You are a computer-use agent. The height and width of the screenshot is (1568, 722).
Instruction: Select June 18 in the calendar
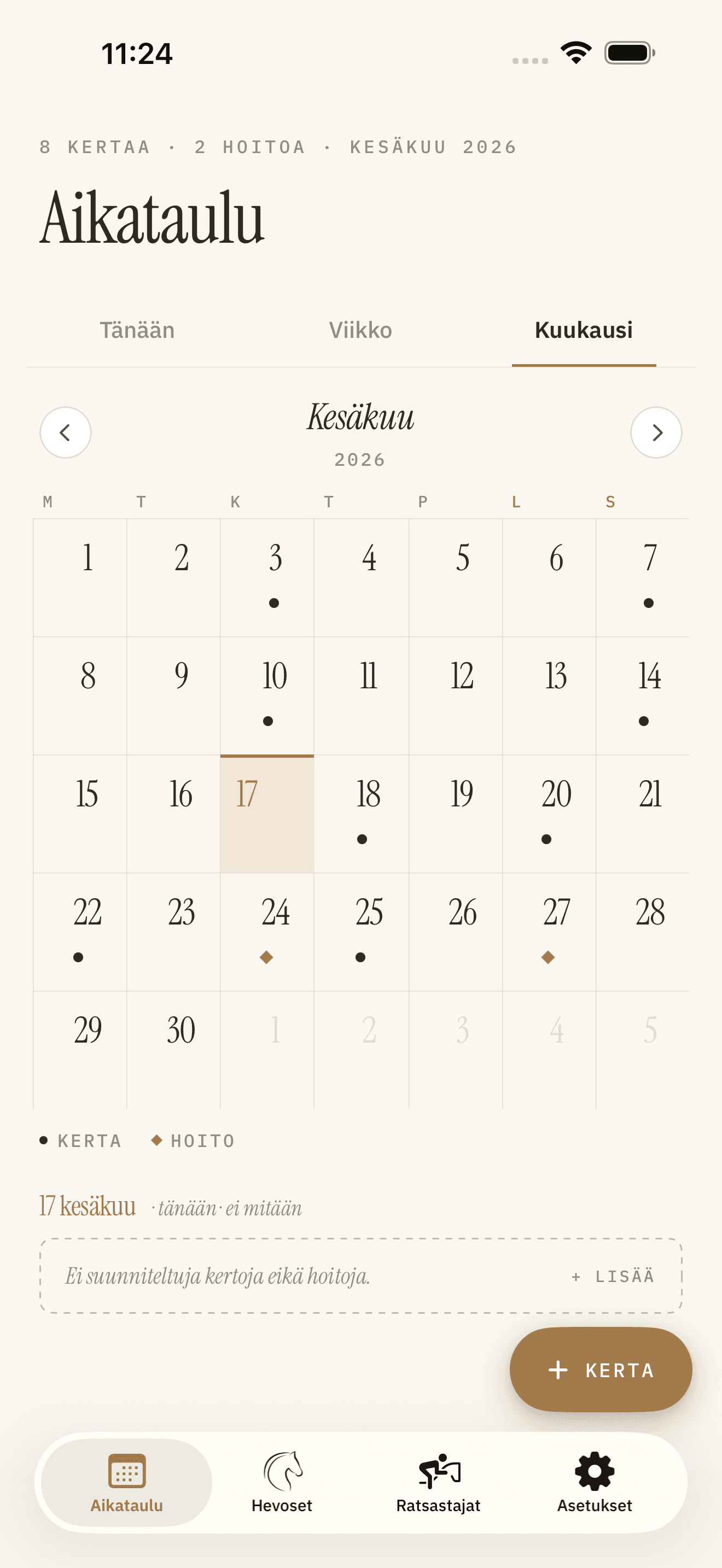pos(361,814)
